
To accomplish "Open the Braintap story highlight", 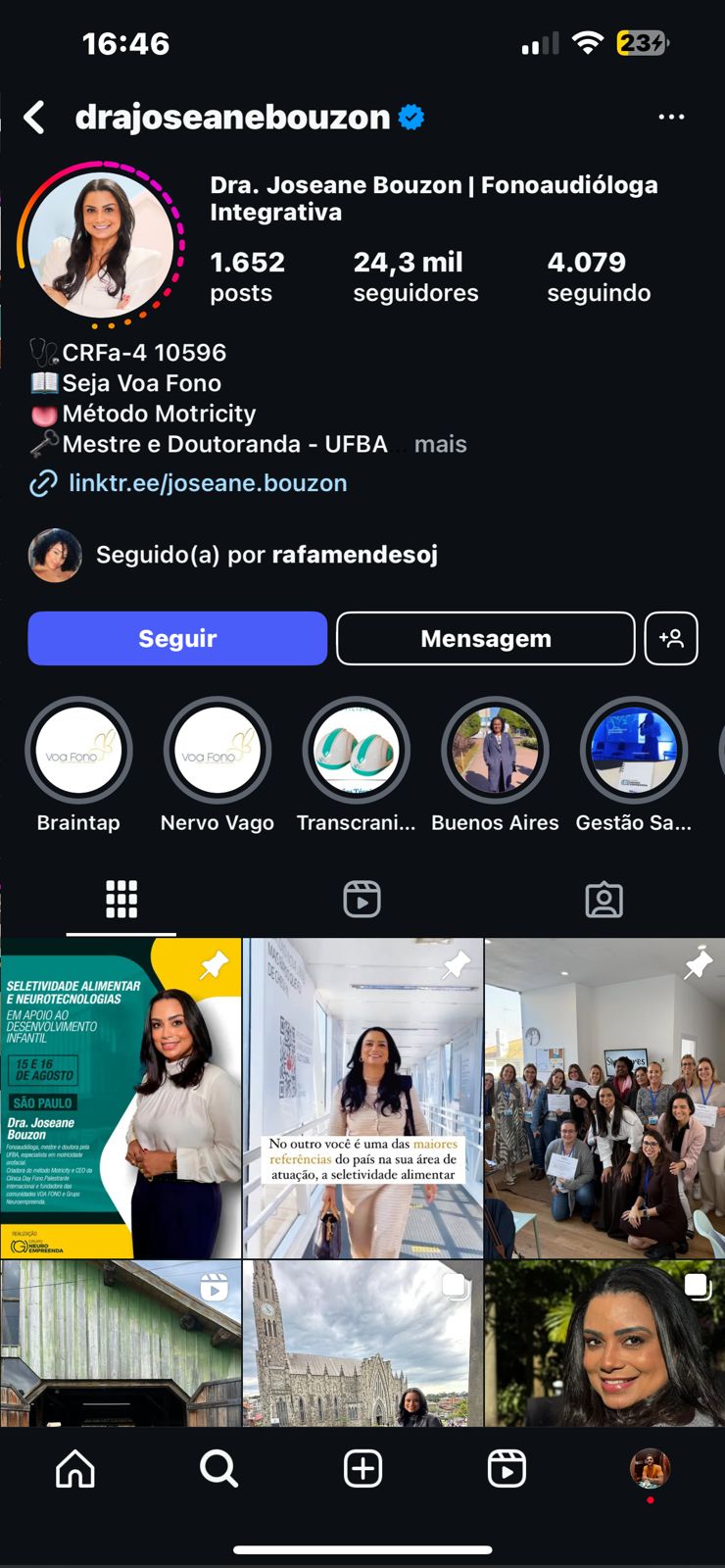I will (78, 751).
